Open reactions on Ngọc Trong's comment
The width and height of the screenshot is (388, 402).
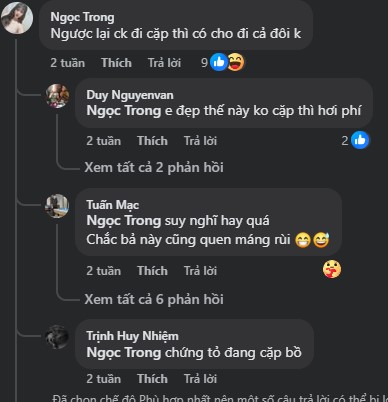click(x=223, y=62)
